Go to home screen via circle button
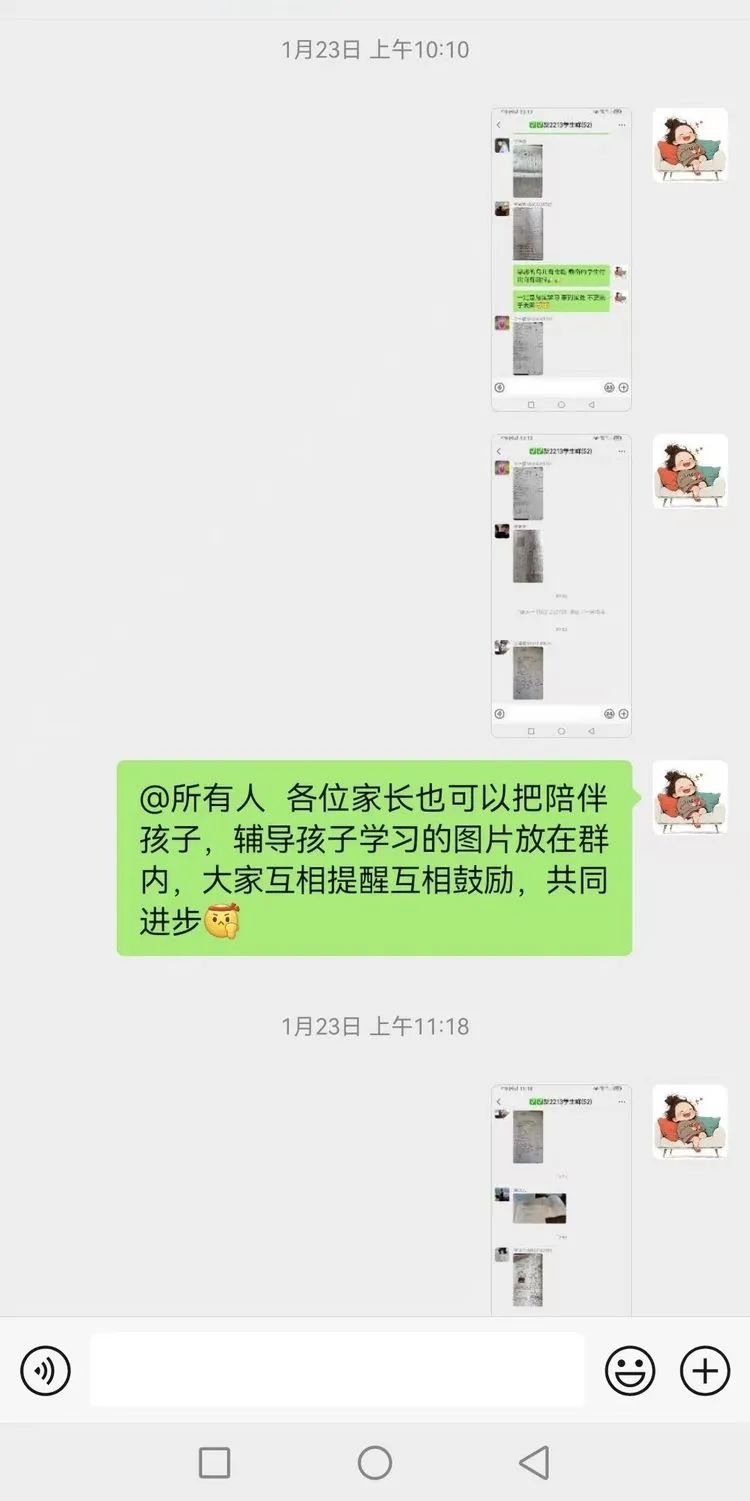The image size is (750, 1501). point(375,1463)
